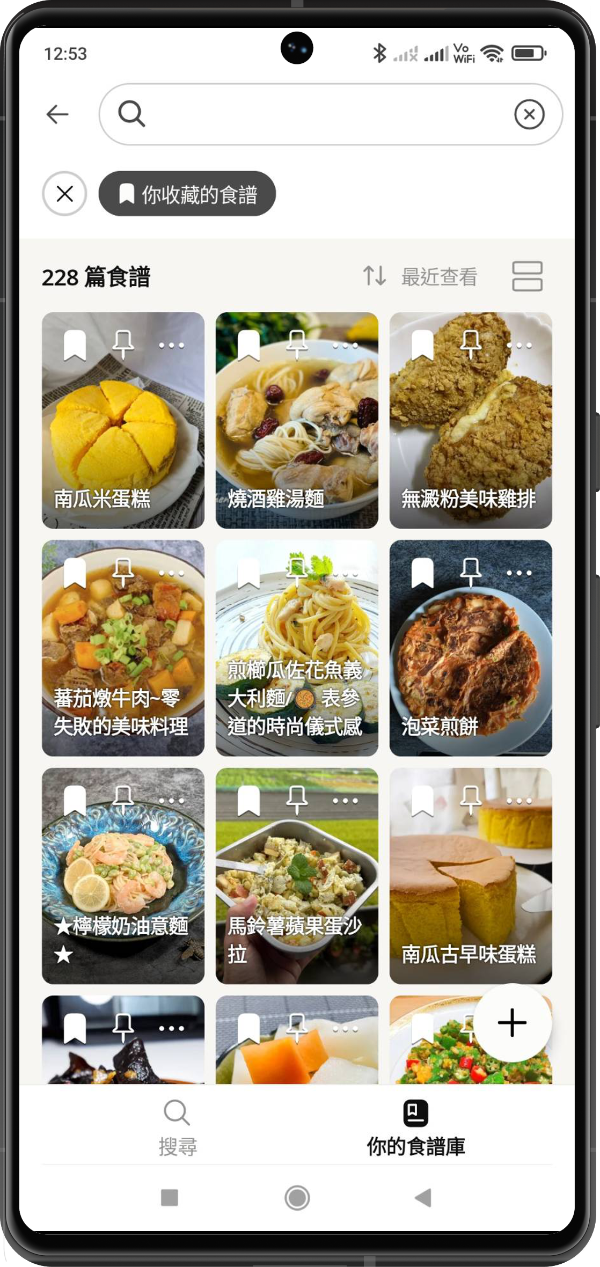View the 泡菜煎餅 recipe
Viewport: 600px width, 1267px height.
coord(471,660)
